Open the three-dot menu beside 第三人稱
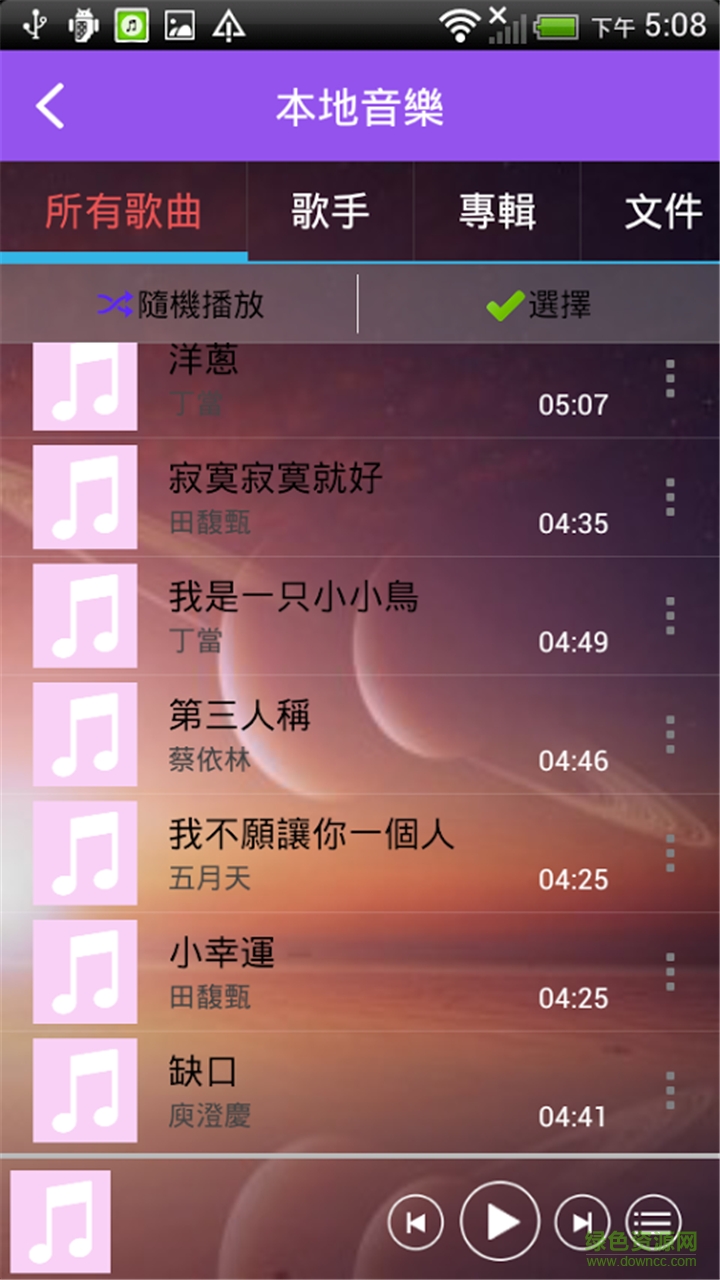Screen dimensions: 720x1280 [669, 732]
